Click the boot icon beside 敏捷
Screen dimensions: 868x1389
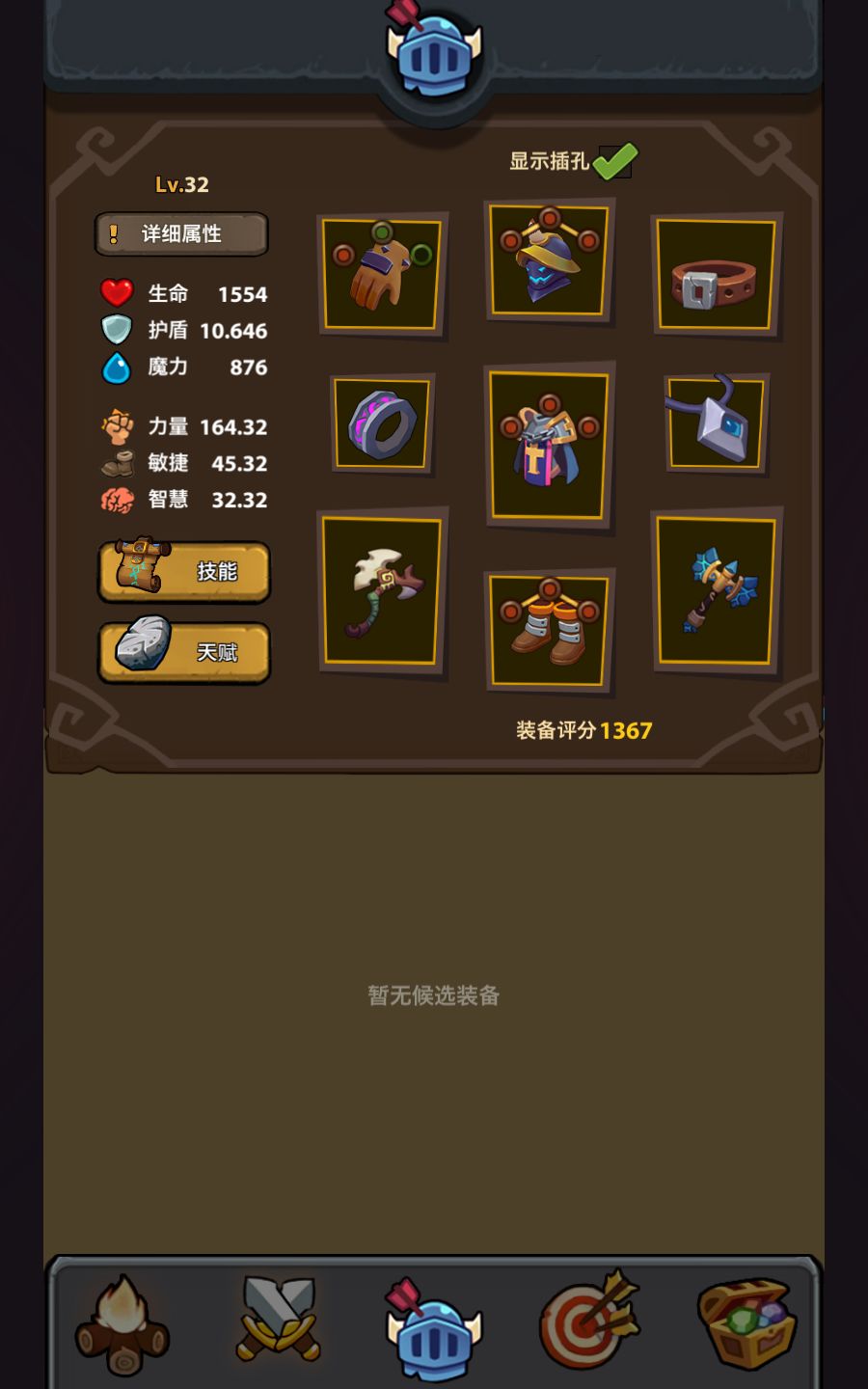point(116,463)
